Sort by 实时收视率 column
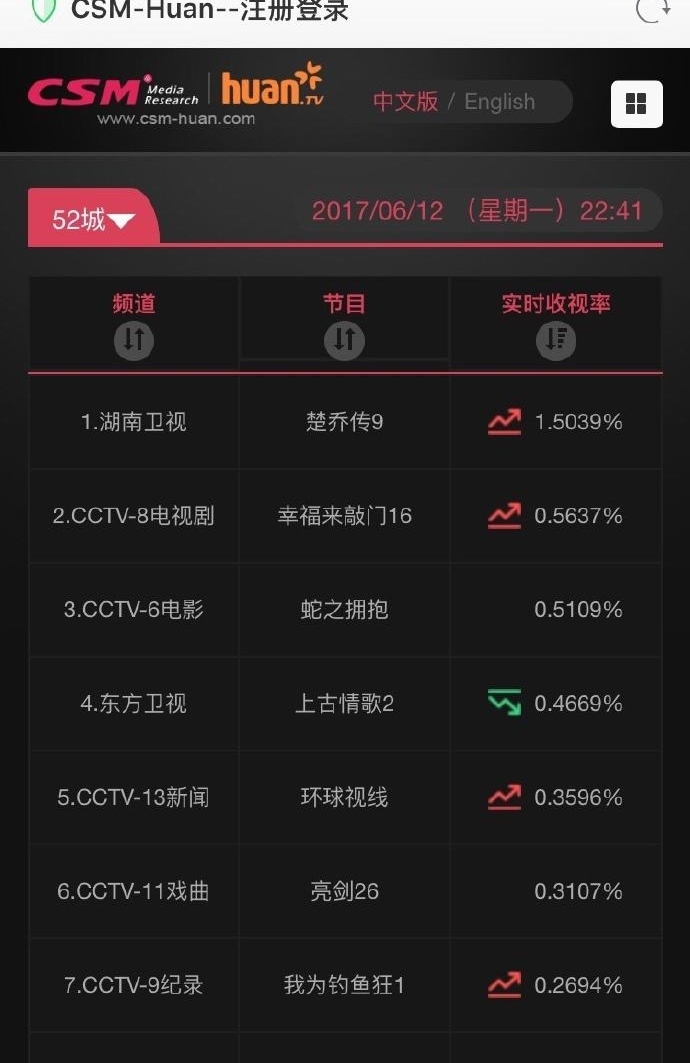This screenshot has width=690, height=1063. [556, 340]
